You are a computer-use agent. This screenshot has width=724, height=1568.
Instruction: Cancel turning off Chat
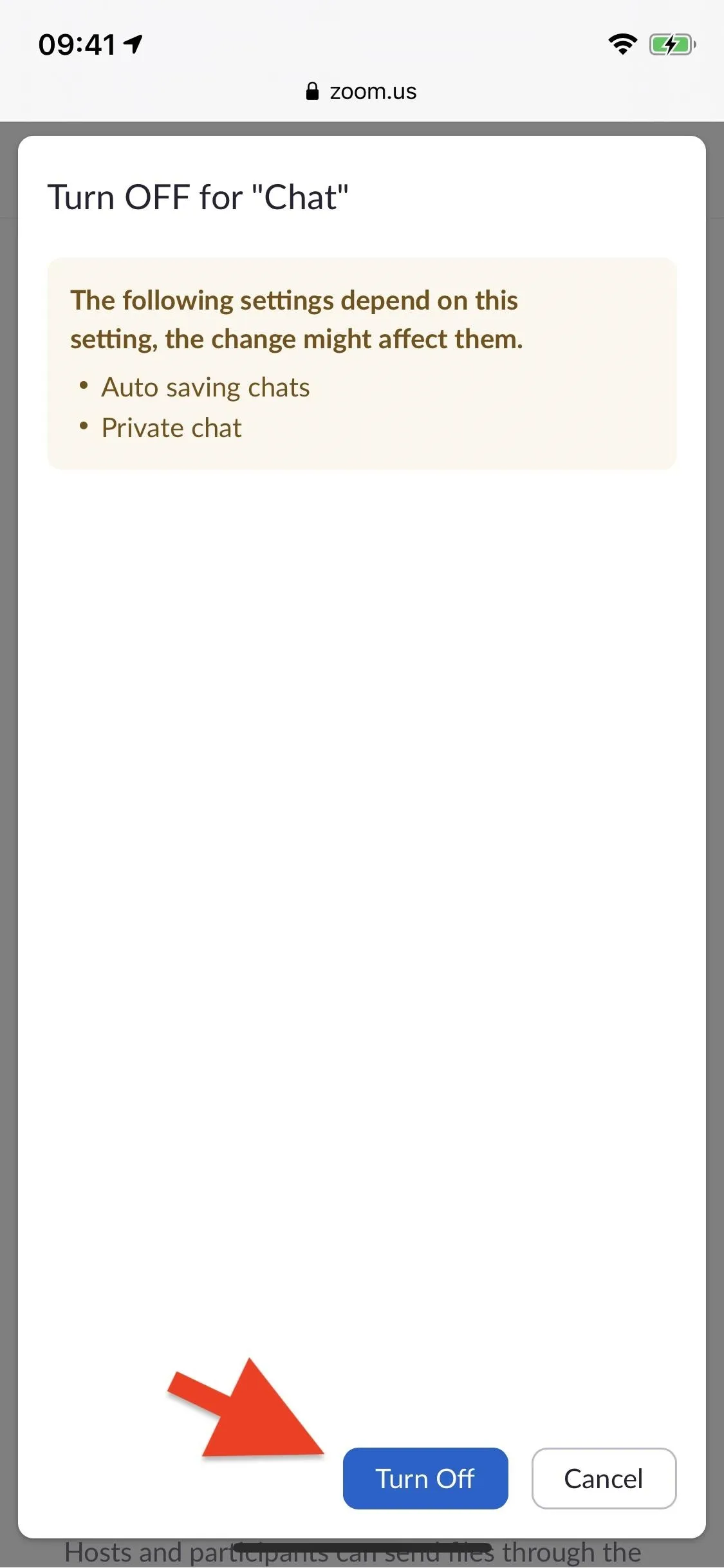coord(604,1479)
